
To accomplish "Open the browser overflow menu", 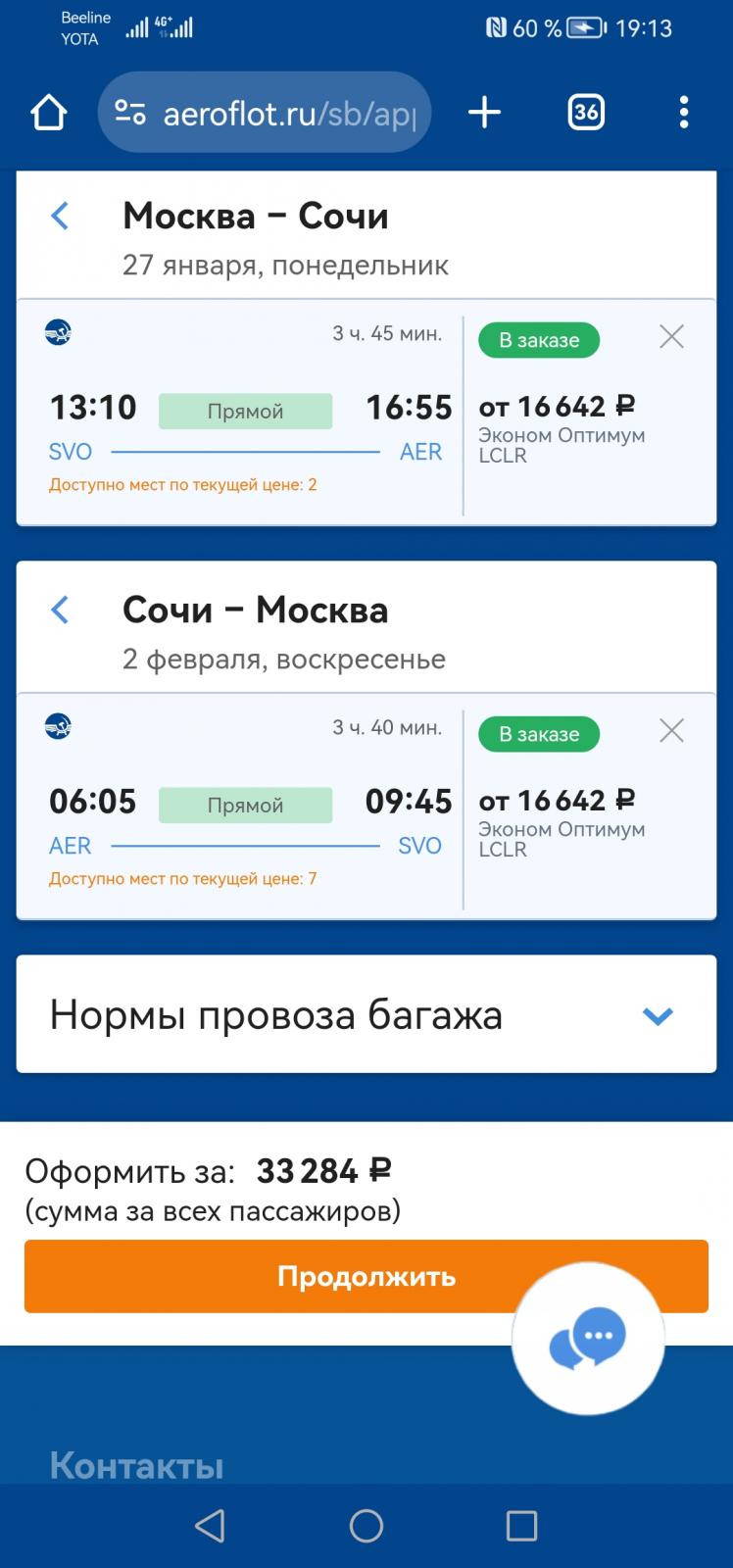I will click(x=684, y=113).
